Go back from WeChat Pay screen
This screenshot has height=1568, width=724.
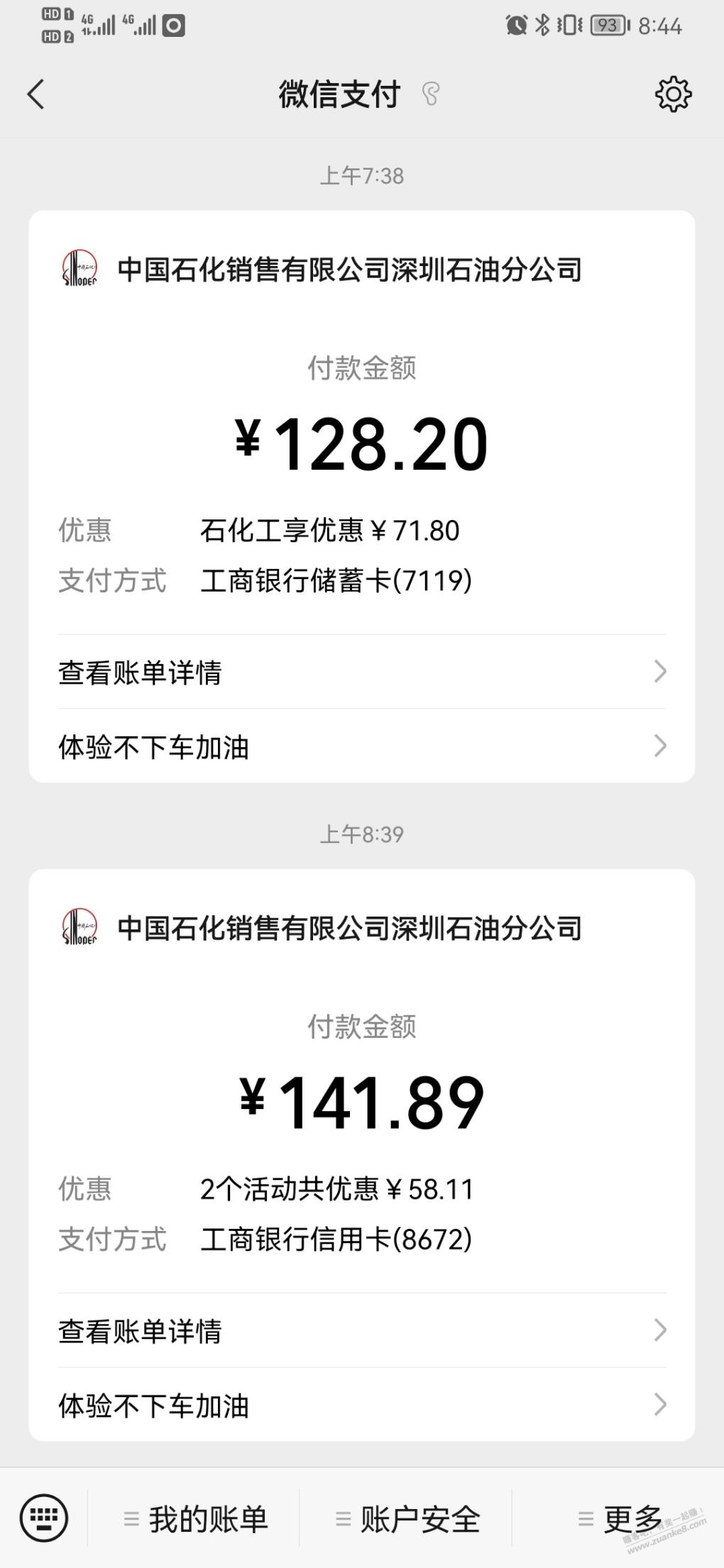[x=35, y=94]
